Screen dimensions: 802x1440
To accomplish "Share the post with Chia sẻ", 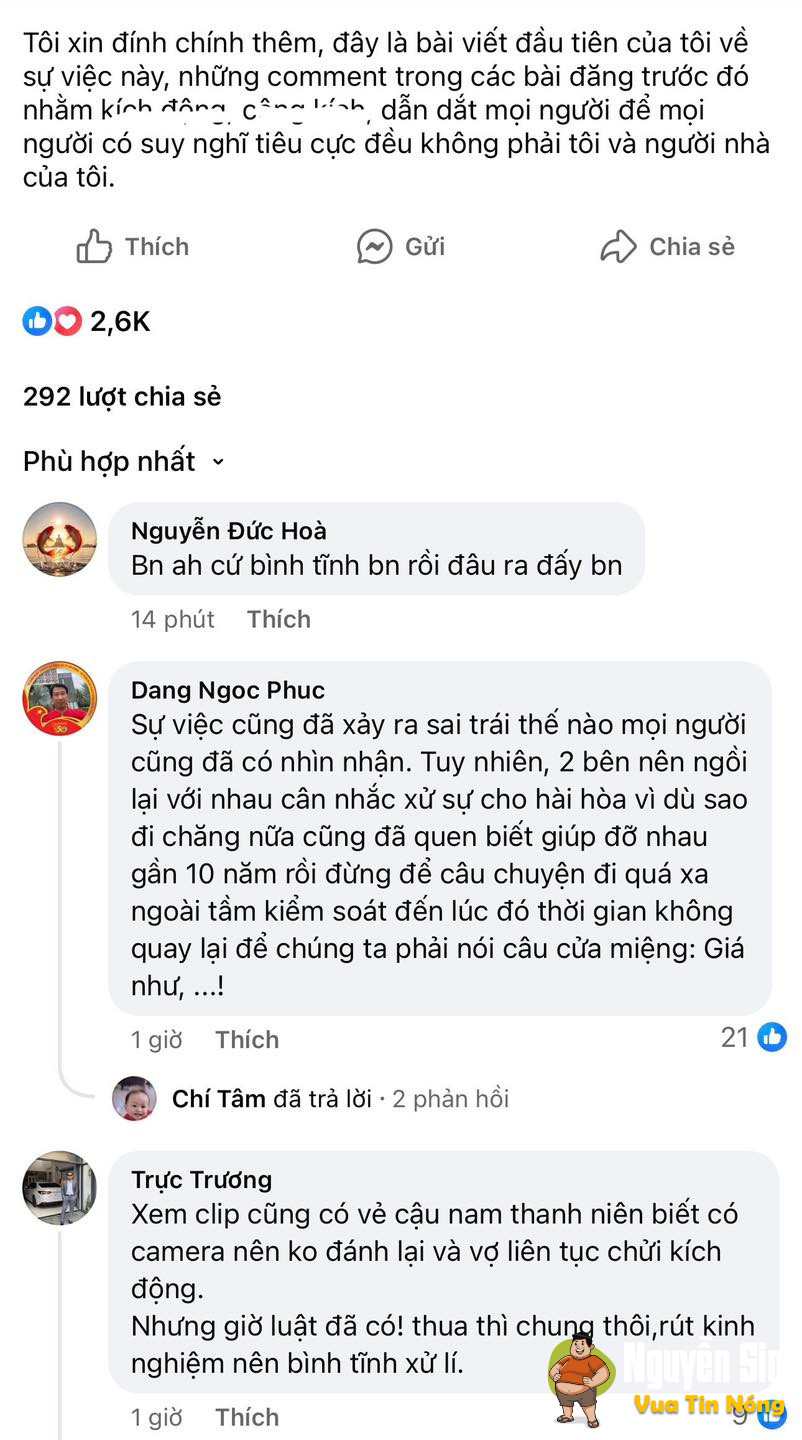I will coord(668,247).
